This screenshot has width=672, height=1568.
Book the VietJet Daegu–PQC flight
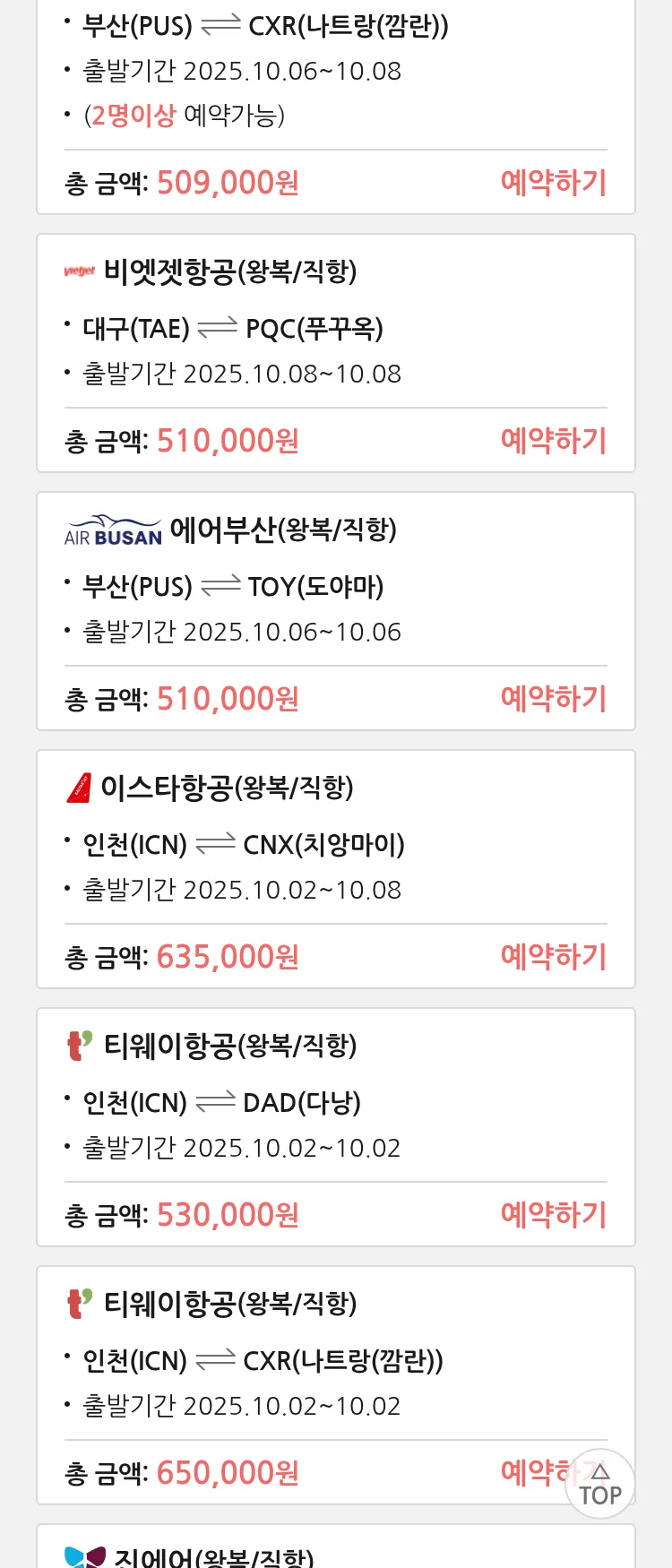point(553,441)
